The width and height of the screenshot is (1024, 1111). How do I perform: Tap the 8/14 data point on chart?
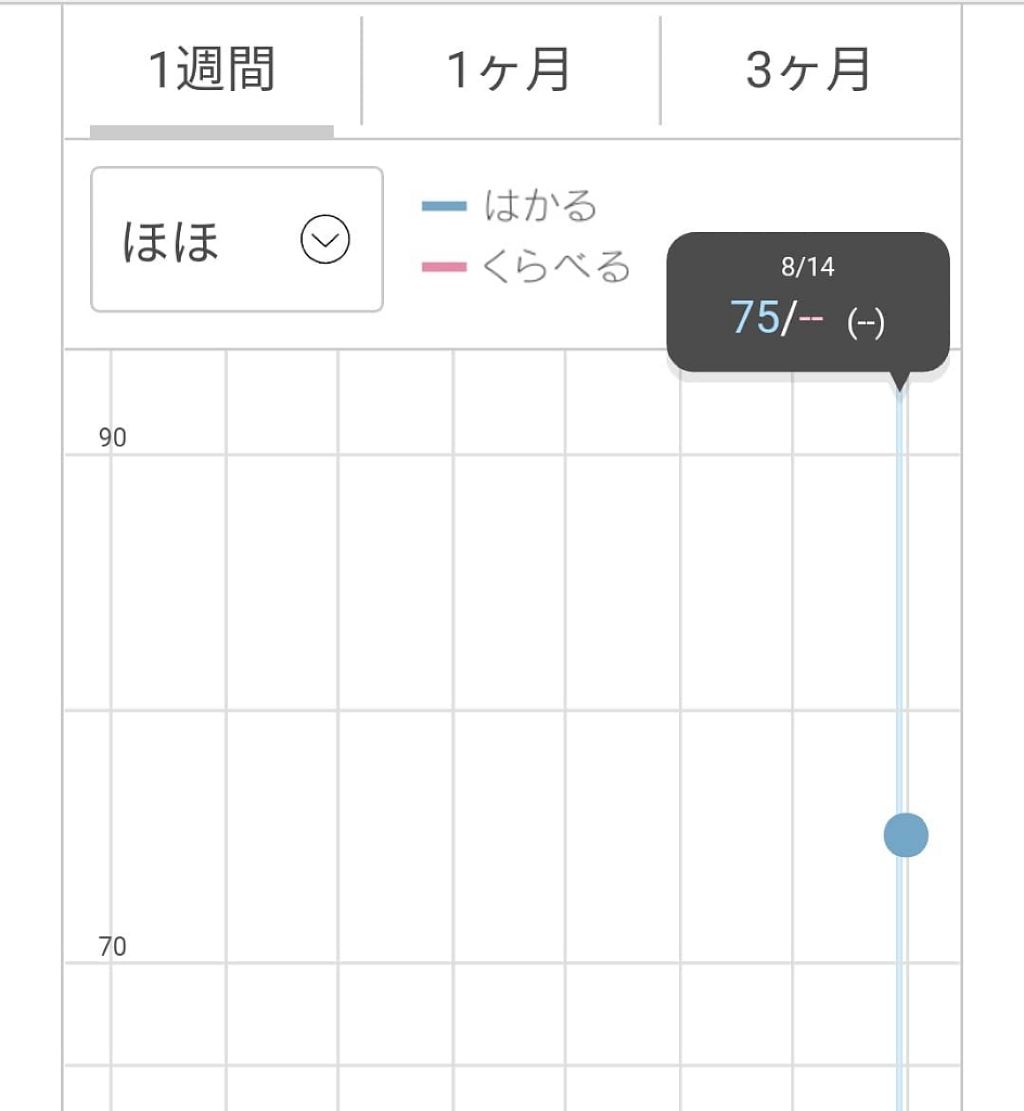tap(905, 834)
